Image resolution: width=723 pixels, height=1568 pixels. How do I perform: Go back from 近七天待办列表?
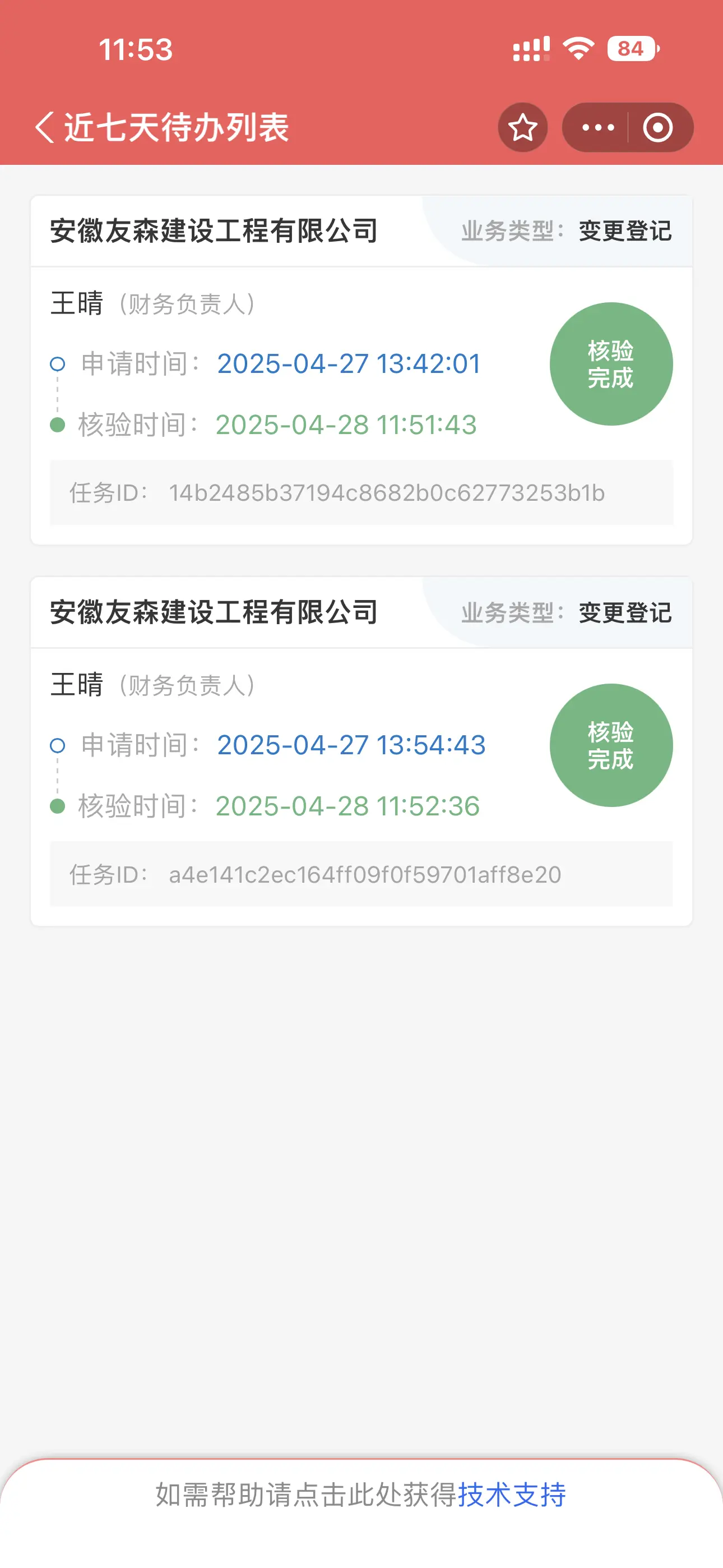coord(45,127)
